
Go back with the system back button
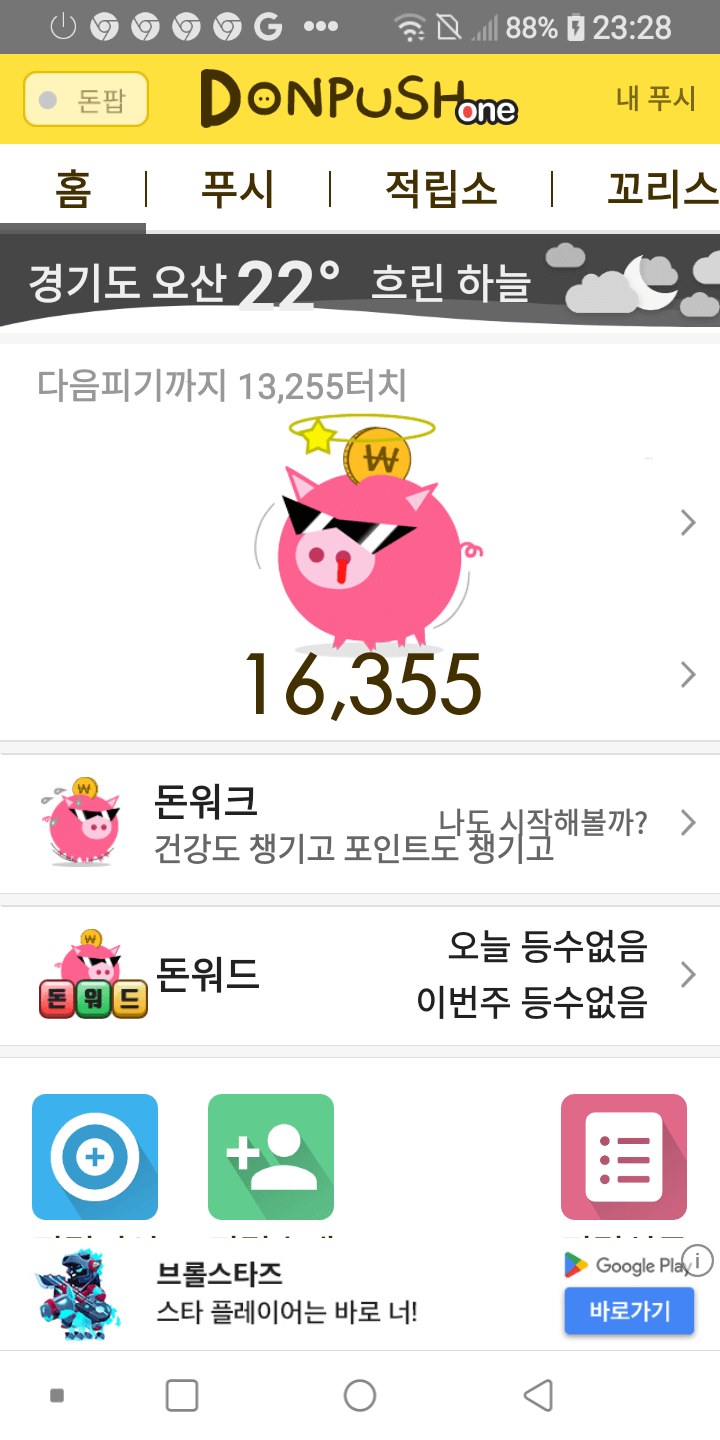click(x=538, y=1395)
